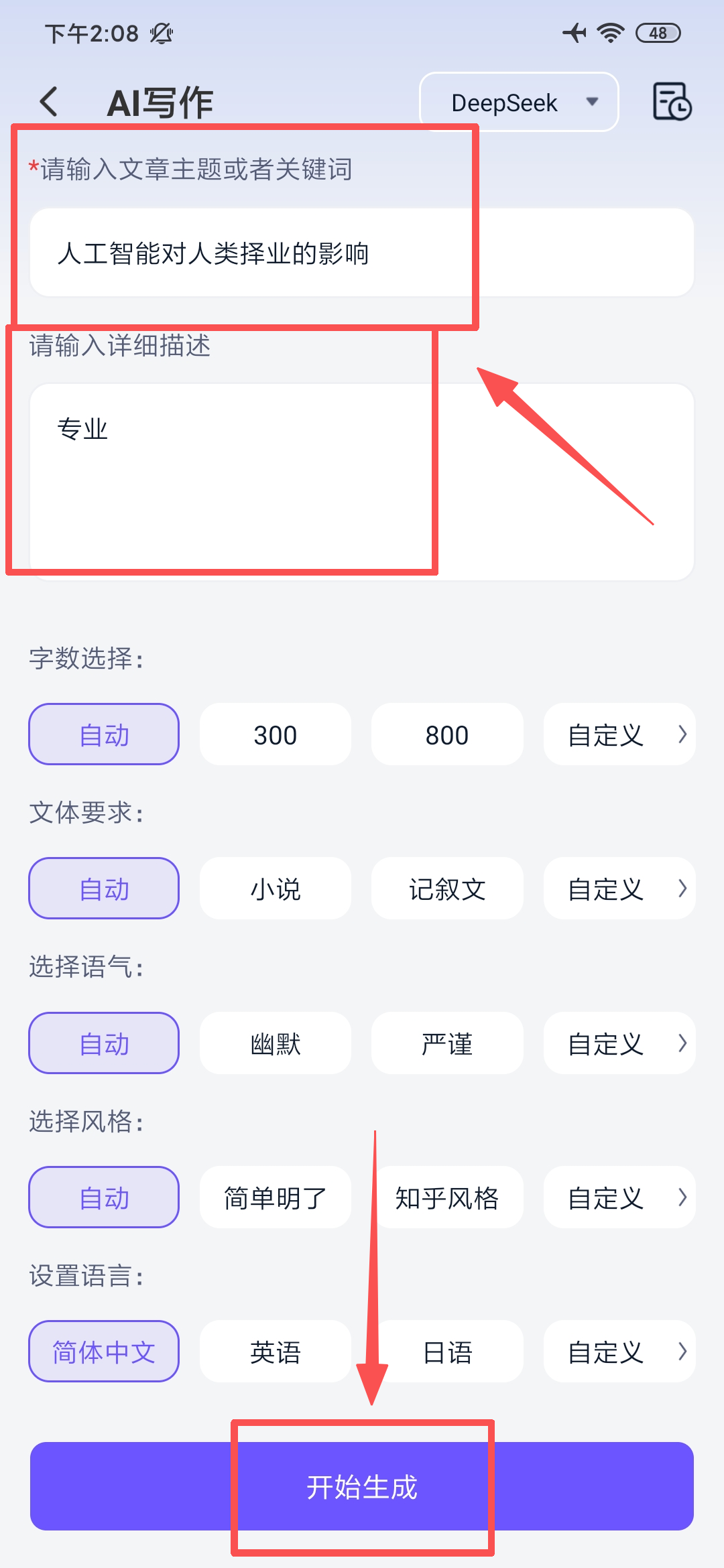Select 幽默 humorous tone
Image resolution: width=724 pixels, height=1568 pixels.
coord(275,1043)
